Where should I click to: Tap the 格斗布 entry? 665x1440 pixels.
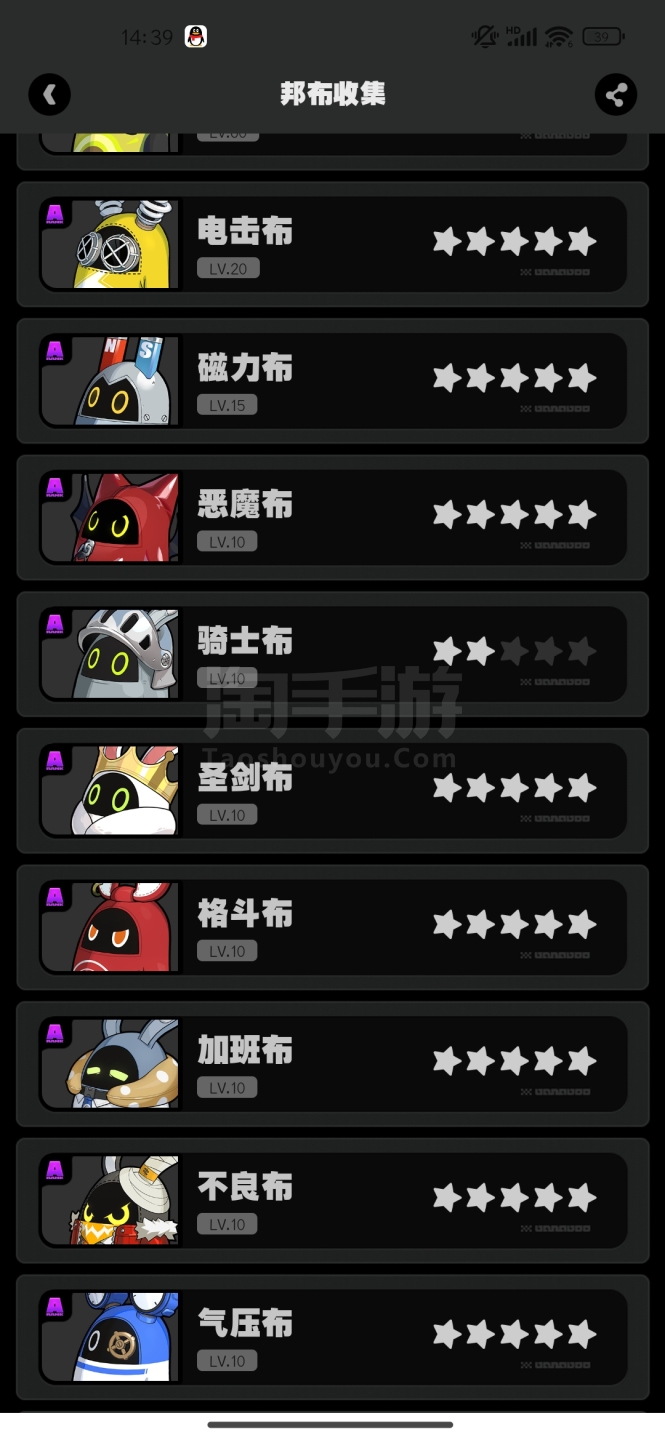click(332, 927)
